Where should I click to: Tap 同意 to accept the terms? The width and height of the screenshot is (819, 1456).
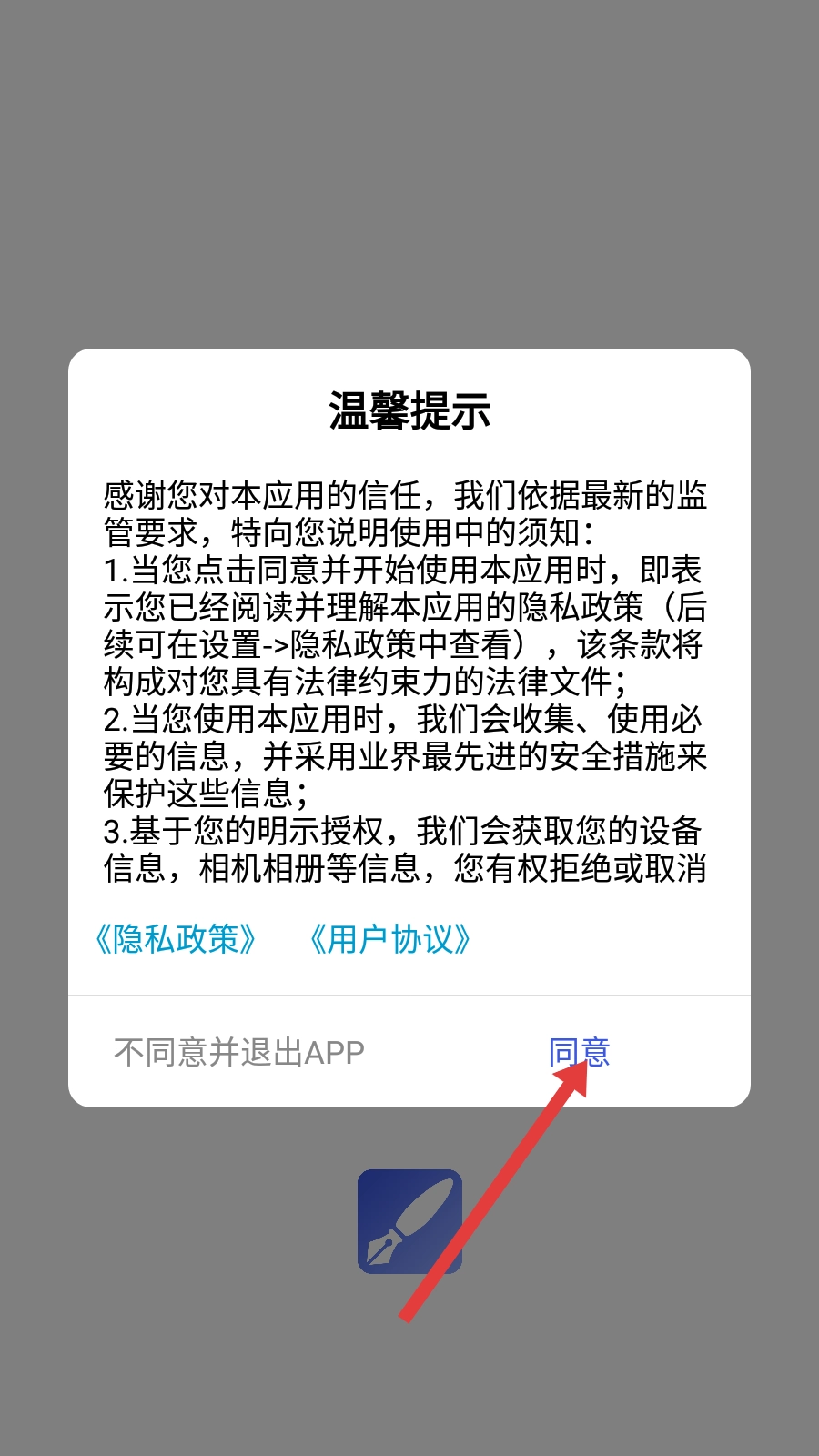579,1052
